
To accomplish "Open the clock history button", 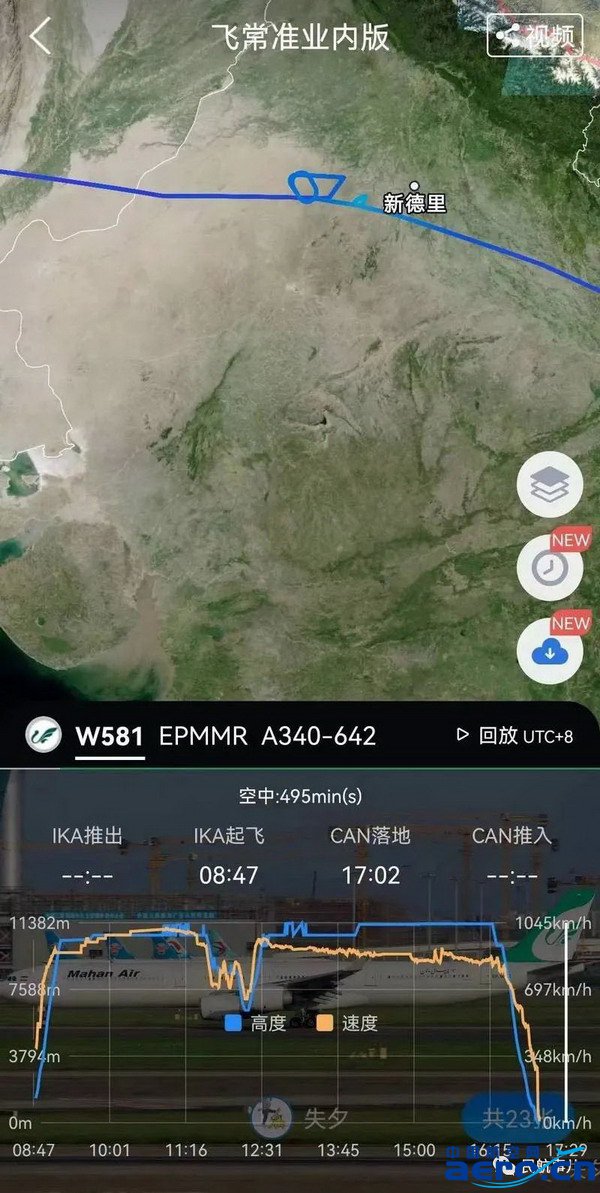I will [550, 568].
